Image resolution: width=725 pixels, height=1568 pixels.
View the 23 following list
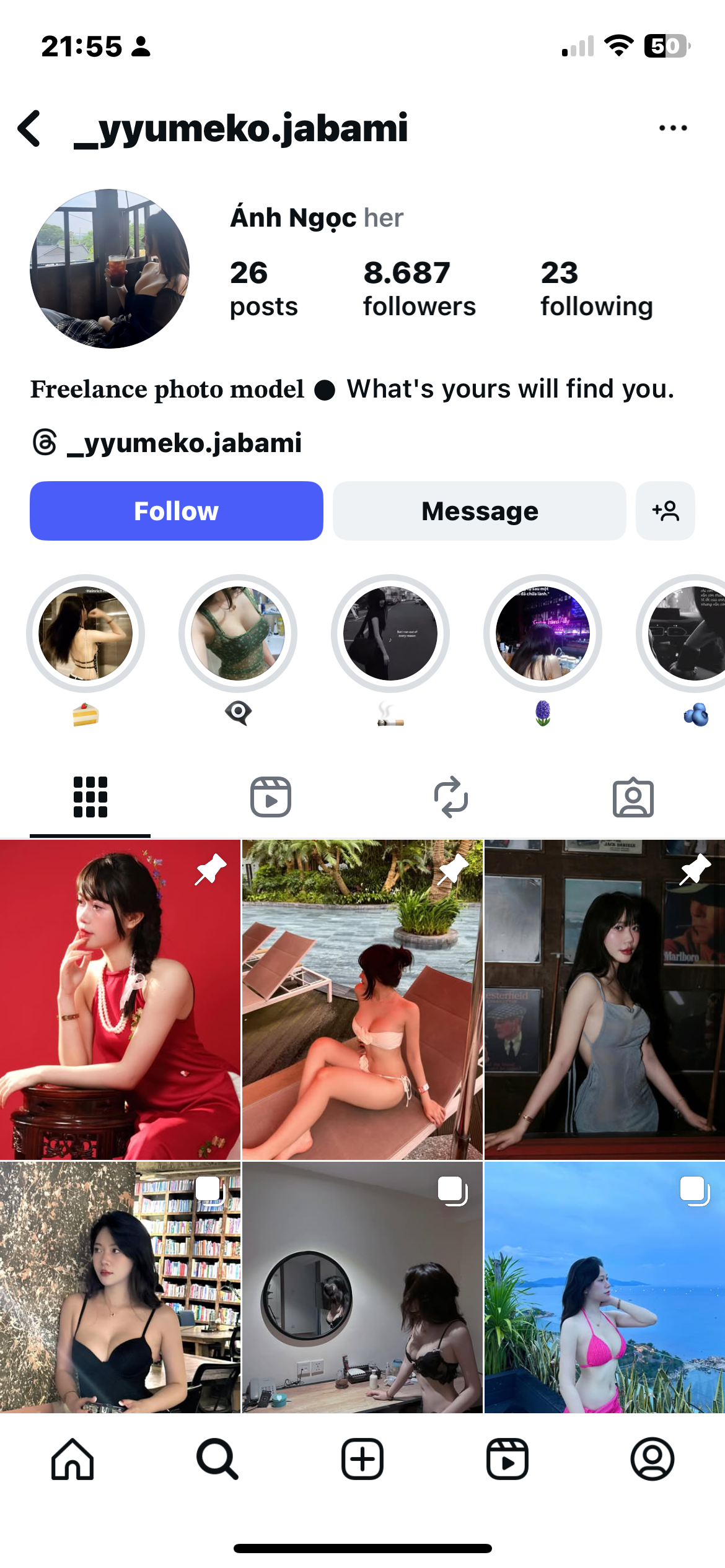pos(596,289)
